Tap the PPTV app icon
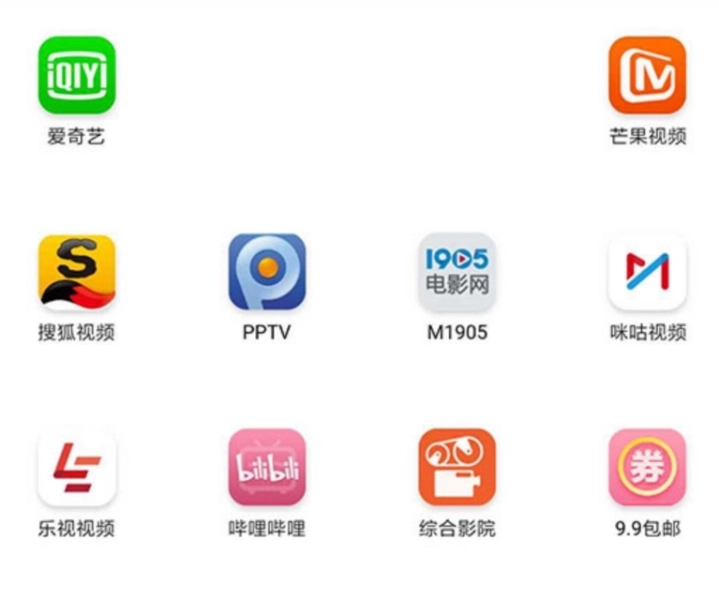 point(267,273)
